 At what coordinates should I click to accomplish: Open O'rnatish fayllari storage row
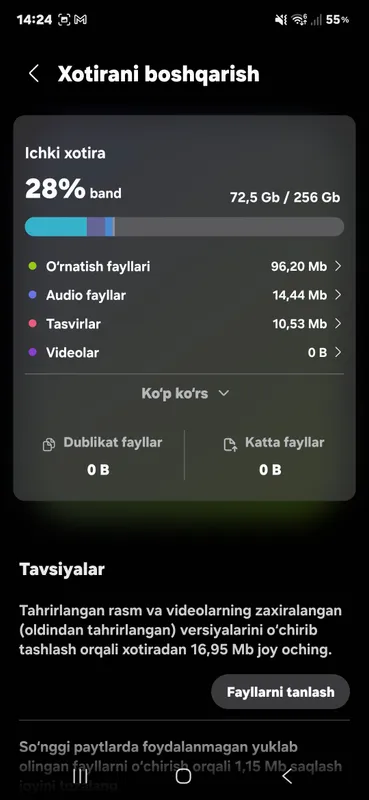tap(184, 266)
